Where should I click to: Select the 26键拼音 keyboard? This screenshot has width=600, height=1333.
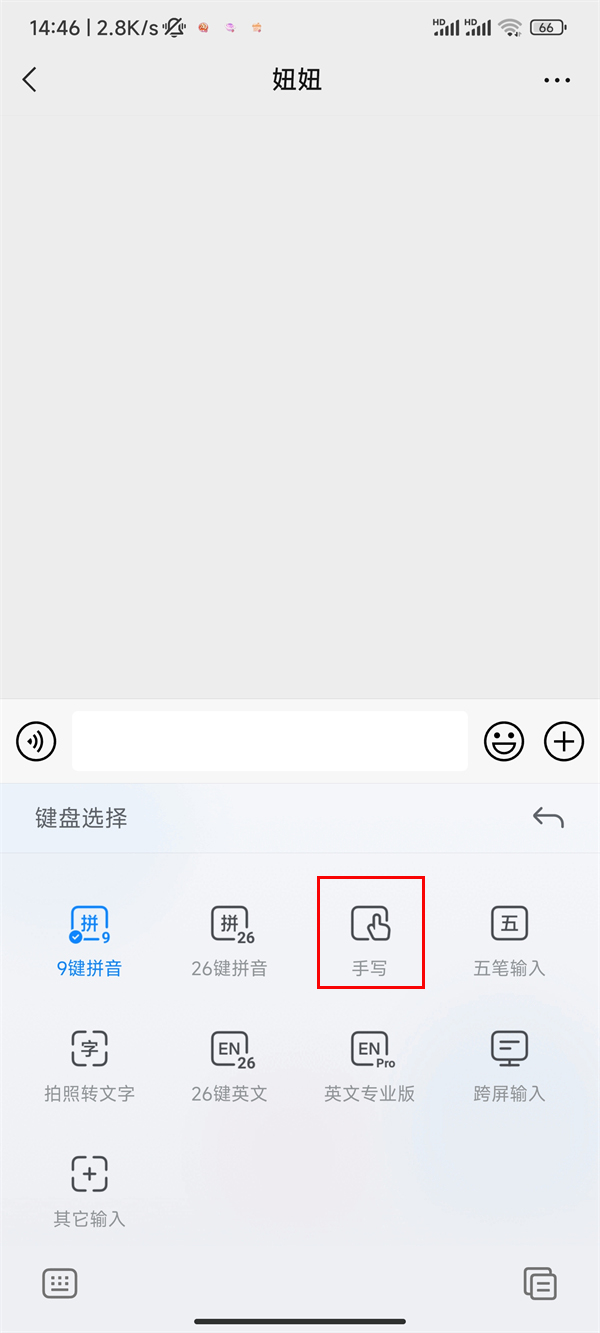pyautogui.click(x=229, y=941)
